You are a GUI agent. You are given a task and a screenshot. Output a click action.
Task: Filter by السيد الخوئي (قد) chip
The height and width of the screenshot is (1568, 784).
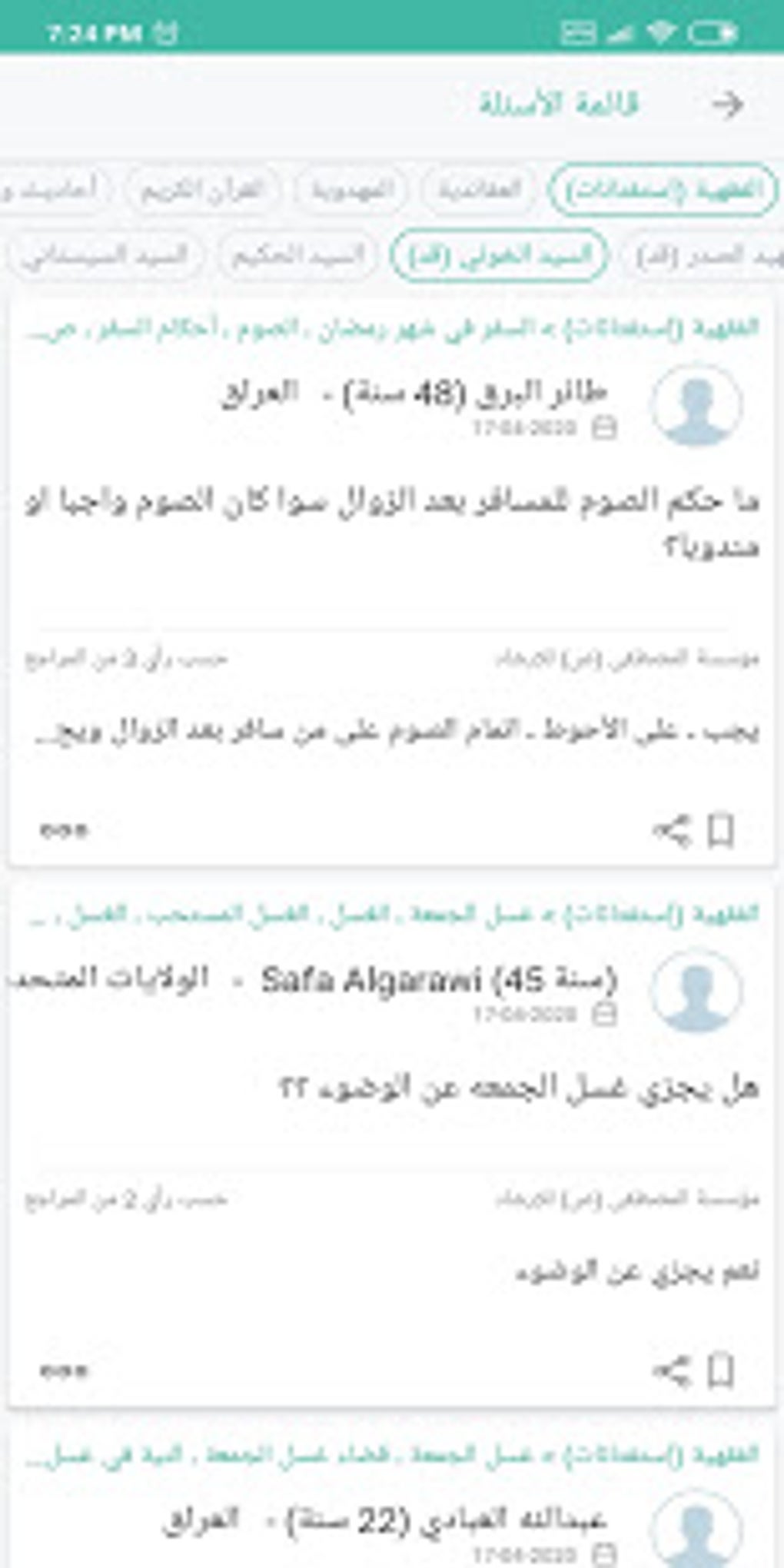500,255
